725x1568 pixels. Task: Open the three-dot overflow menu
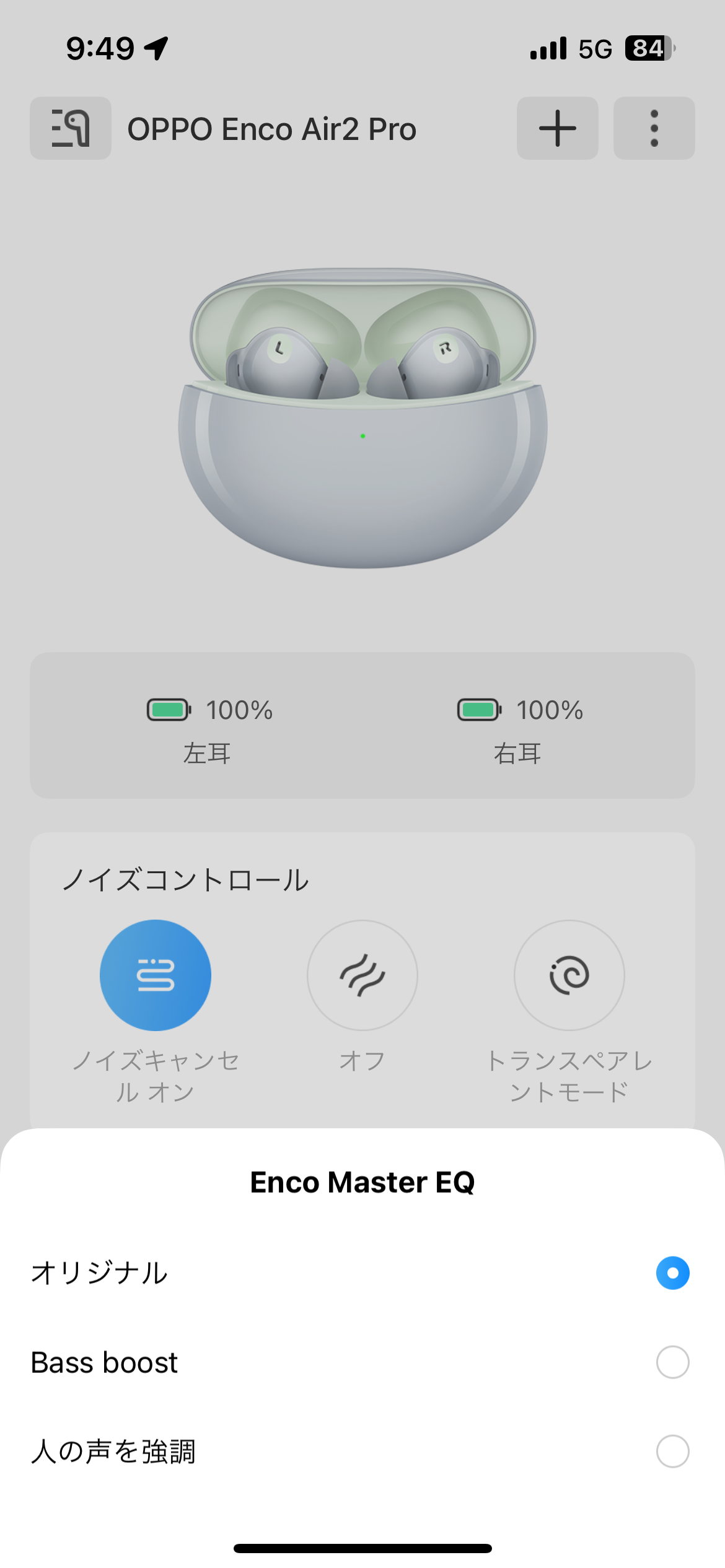654,128
